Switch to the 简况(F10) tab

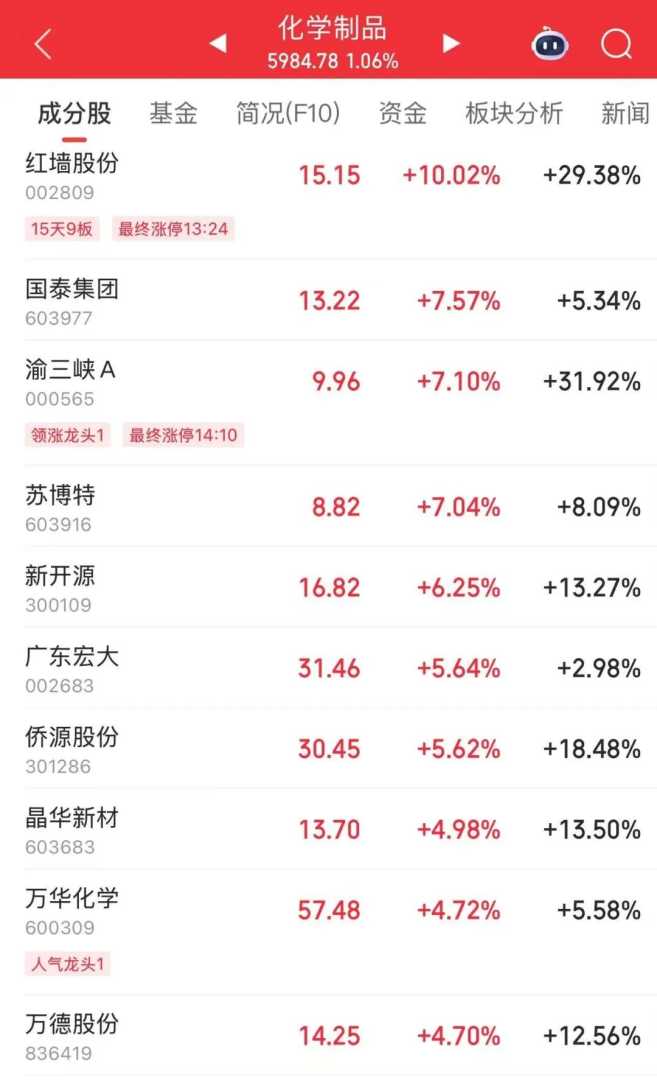coord(288,113)
